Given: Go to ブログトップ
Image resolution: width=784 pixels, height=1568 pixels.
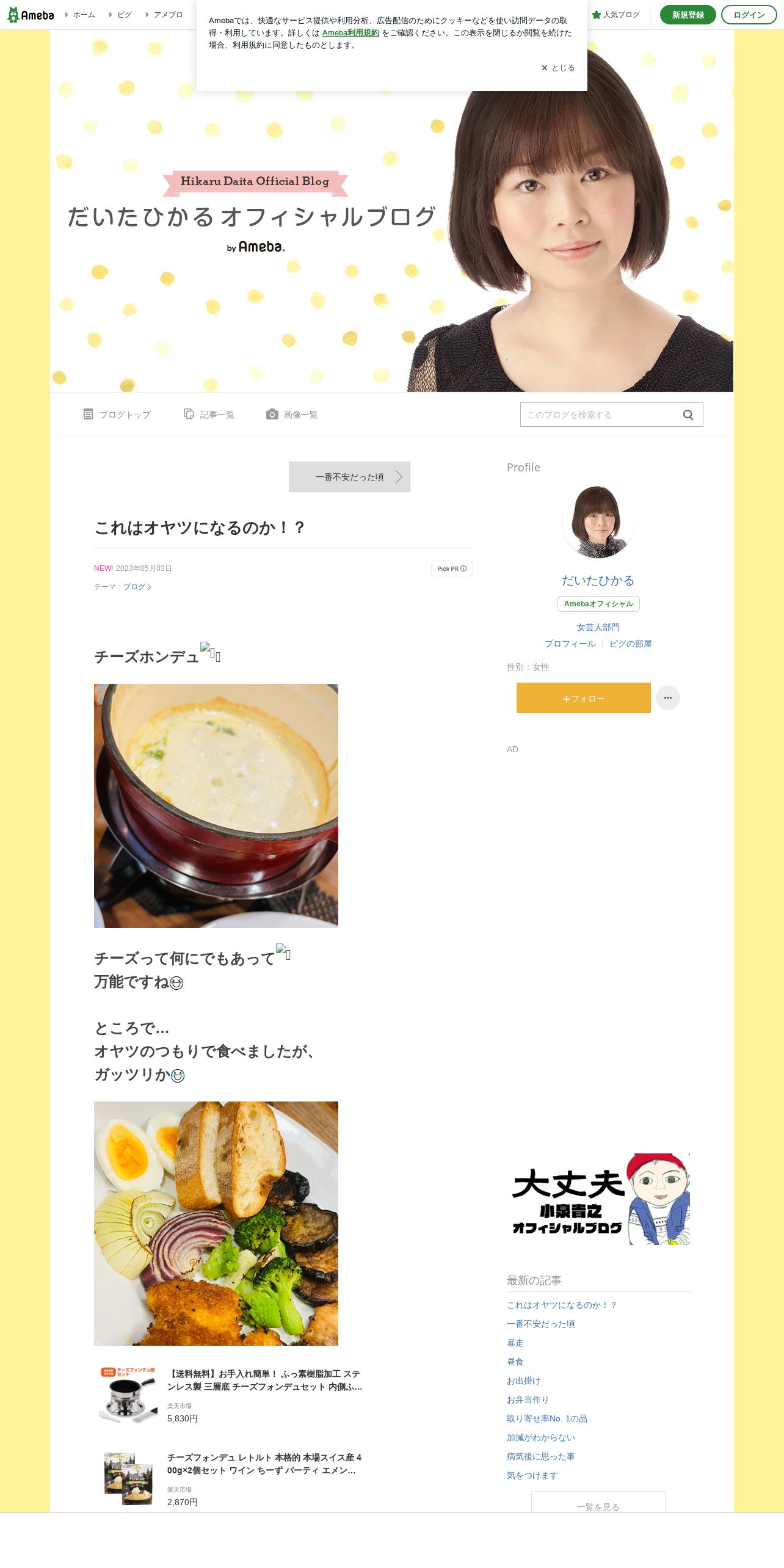Looking at the screenshot, I should coord(117,415).
